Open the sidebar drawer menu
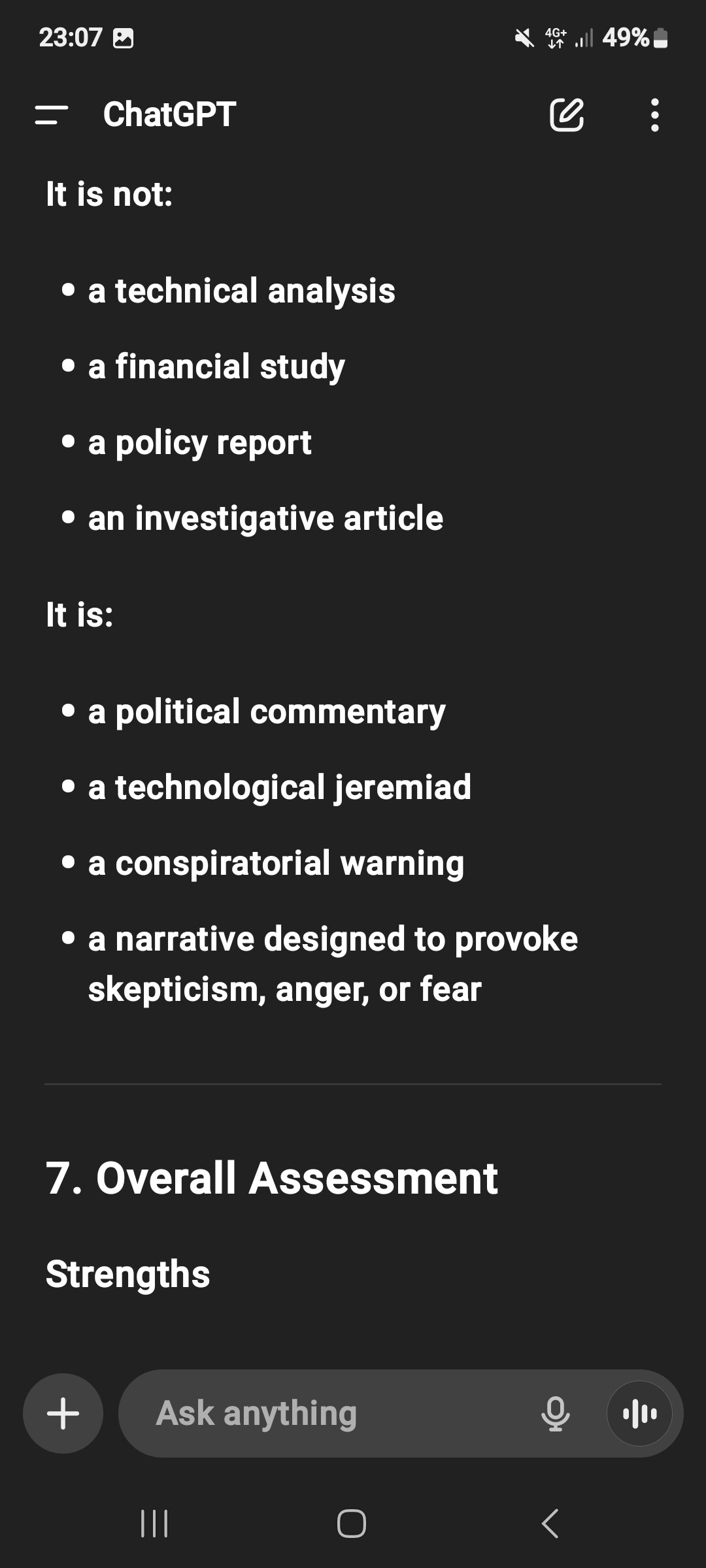The image size is (706, 1568). click(x=52, y=115)
